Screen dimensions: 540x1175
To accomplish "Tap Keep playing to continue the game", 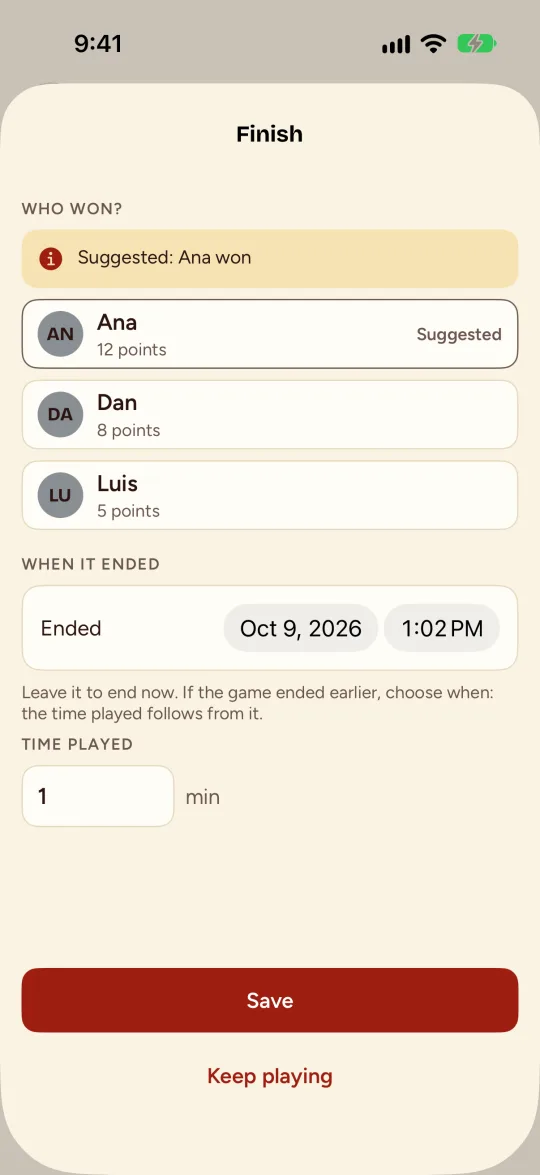I will [x=270, y=1076].
